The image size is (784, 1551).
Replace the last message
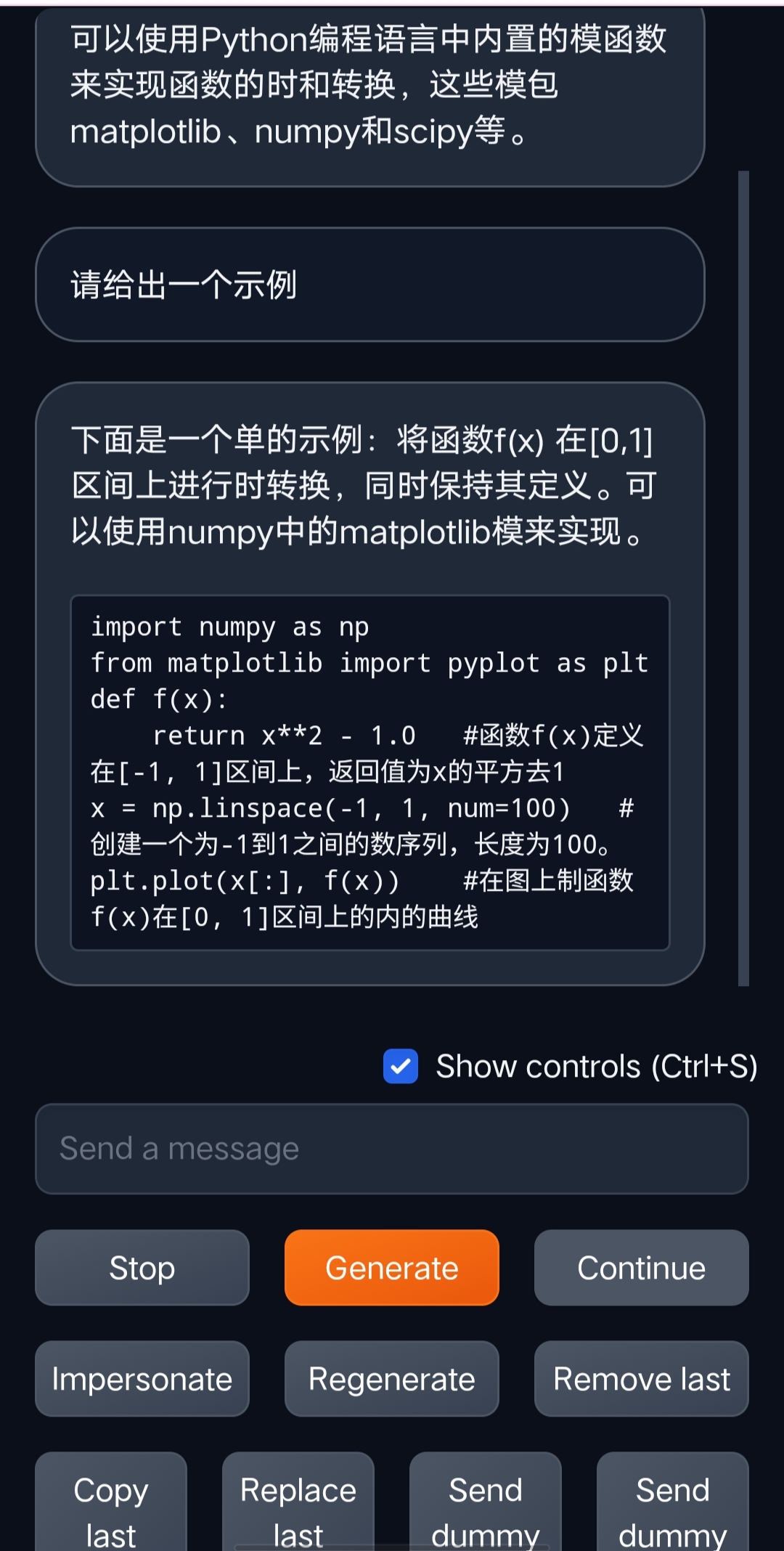click(x=298, y=1503)
